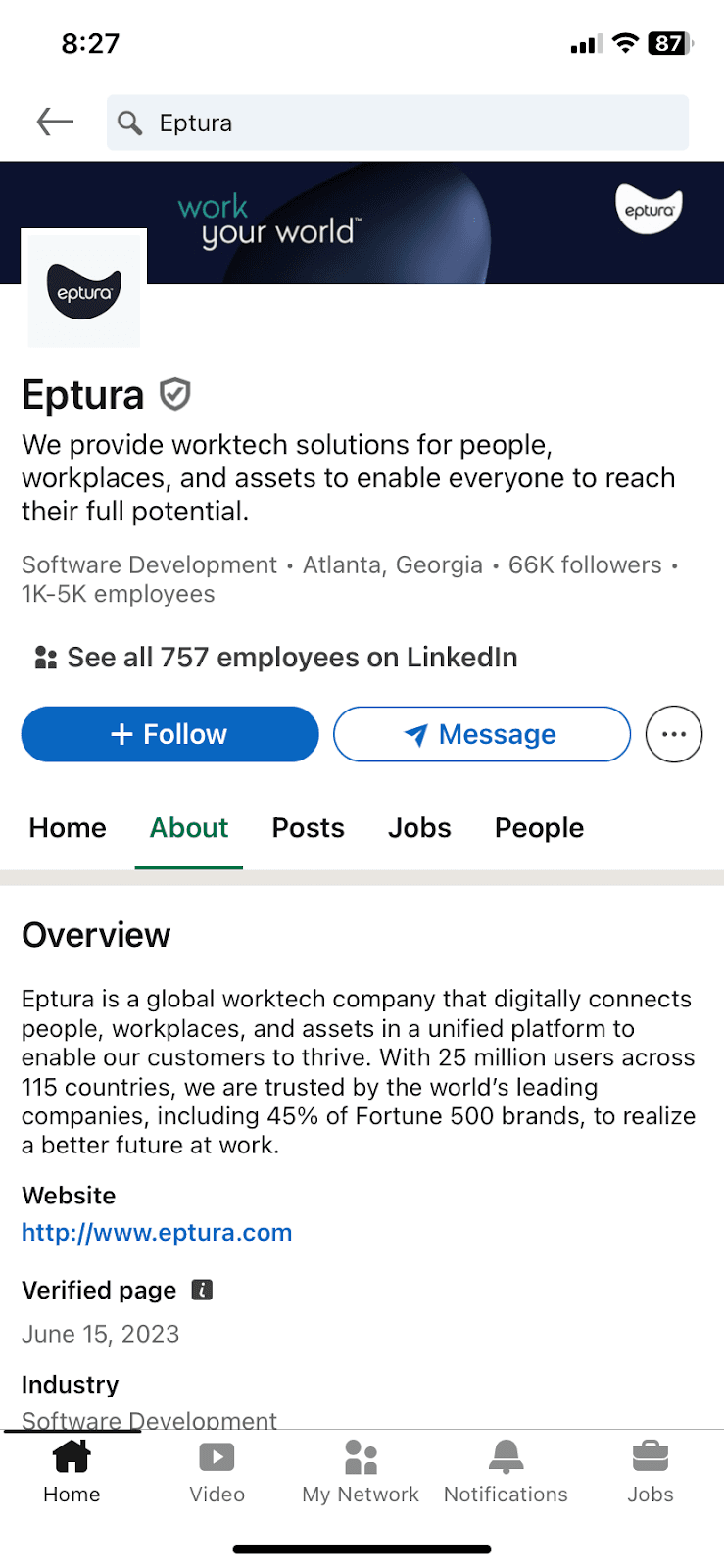The width and height of the screenshot is (724, 1568).
Task: Open the three-dot overflow menu
Action: click(673, 734)
